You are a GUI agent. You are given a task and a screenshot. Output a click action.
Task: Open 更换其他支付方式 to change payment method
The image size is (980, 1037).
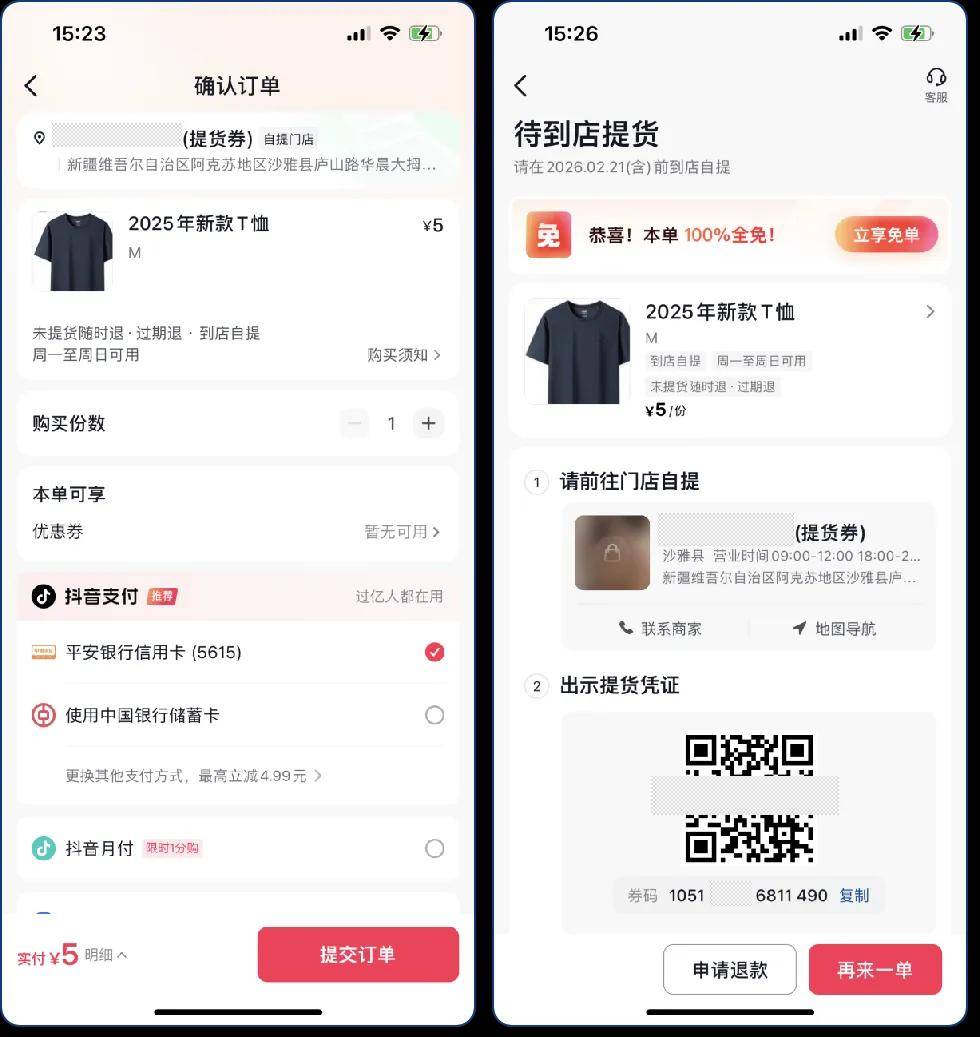click(193, 775)
